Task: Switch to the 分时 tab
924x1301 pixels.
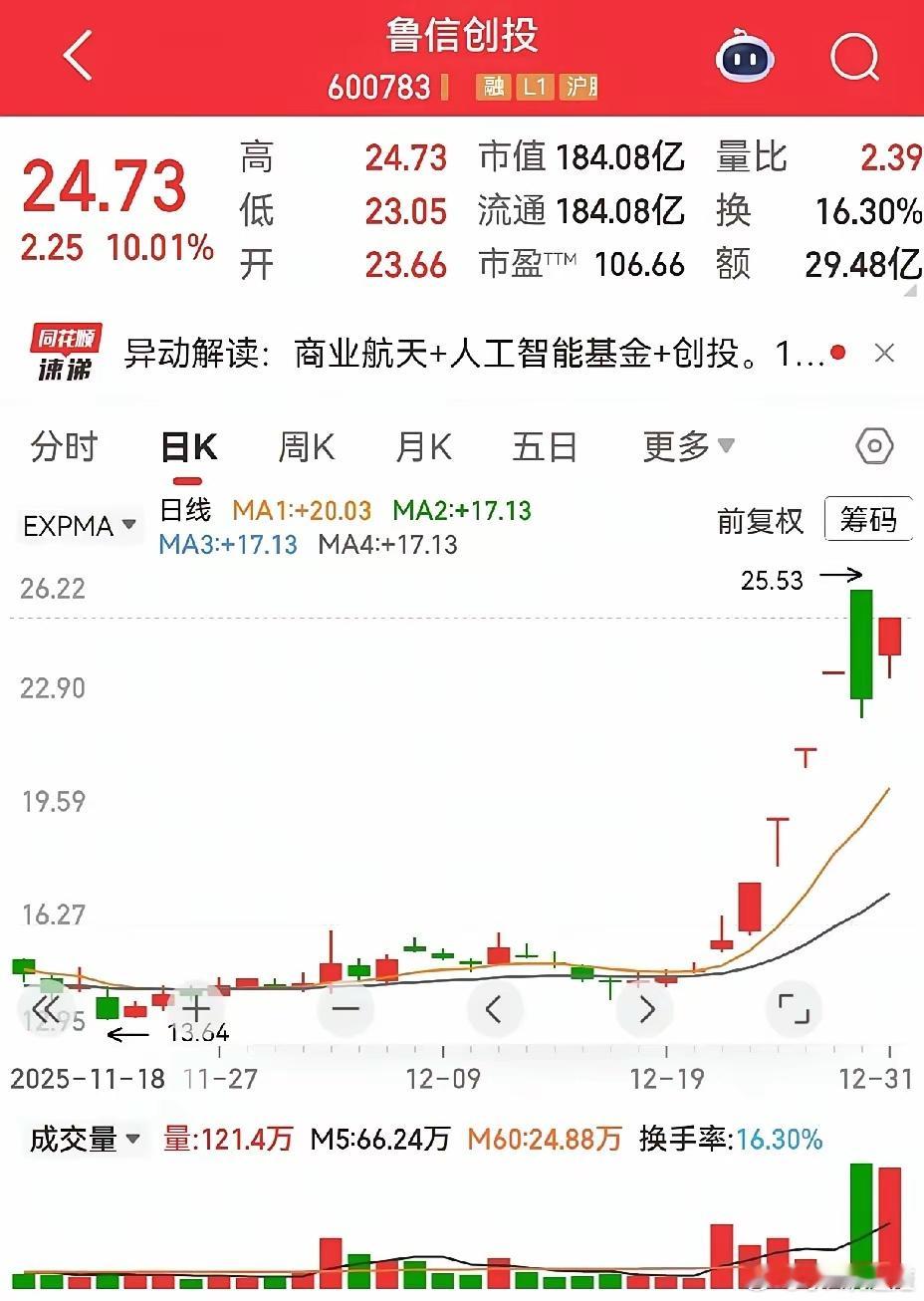Action: 64,446
